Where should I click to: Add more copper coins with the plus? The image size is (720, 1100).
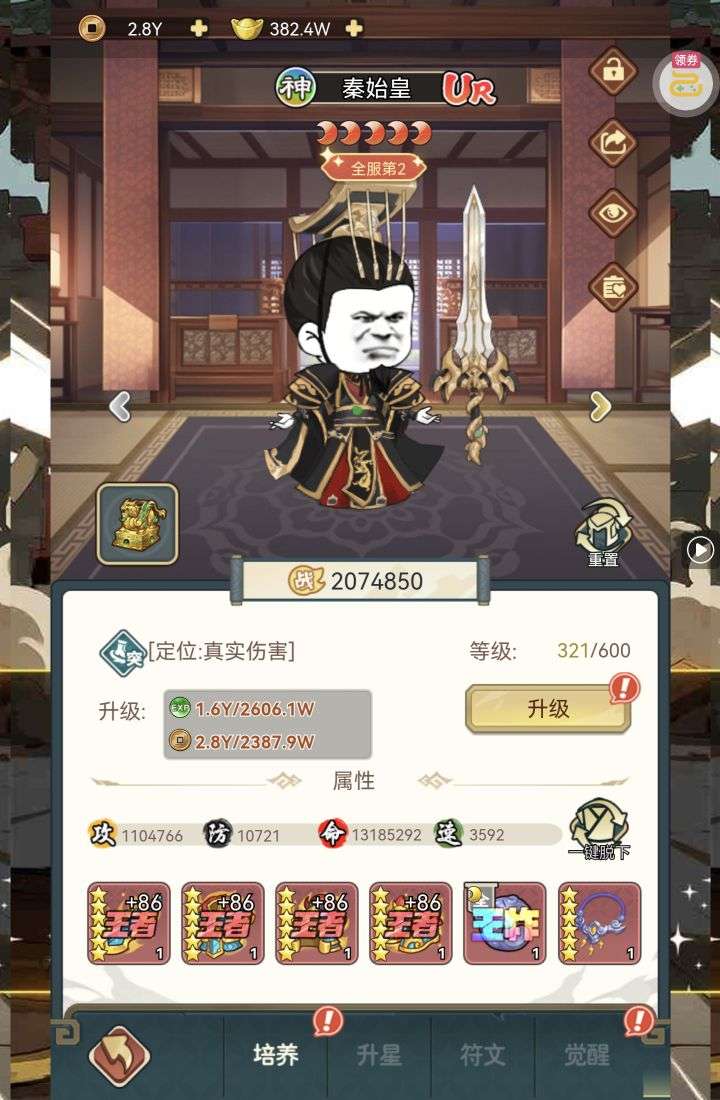(199, 28)
